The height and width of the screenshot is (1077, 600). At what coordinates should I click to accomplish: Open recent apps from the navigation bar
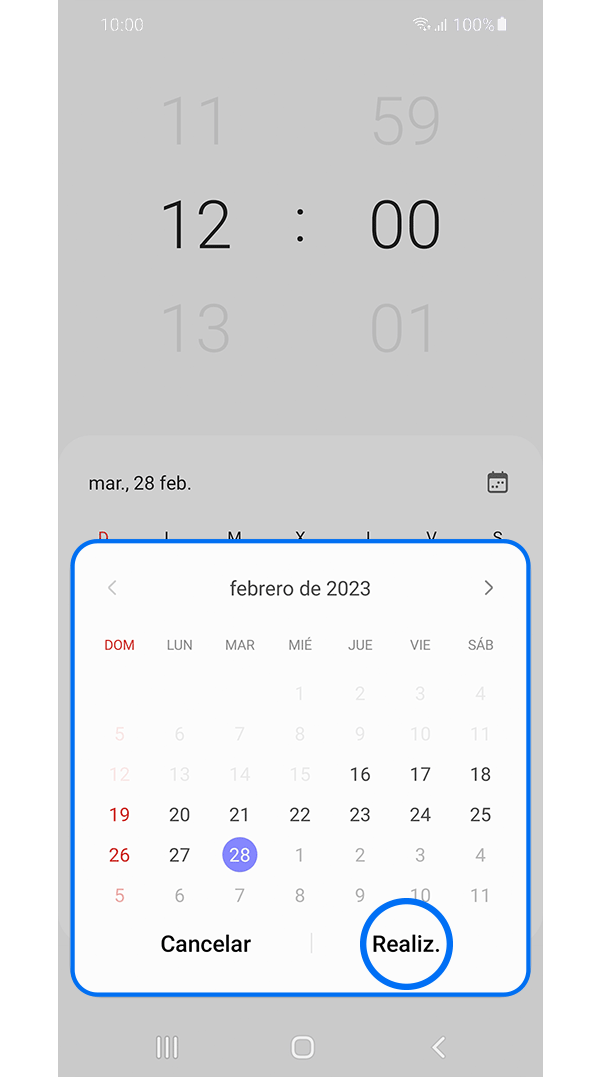pyautogui.click(x=167, y=1047)
